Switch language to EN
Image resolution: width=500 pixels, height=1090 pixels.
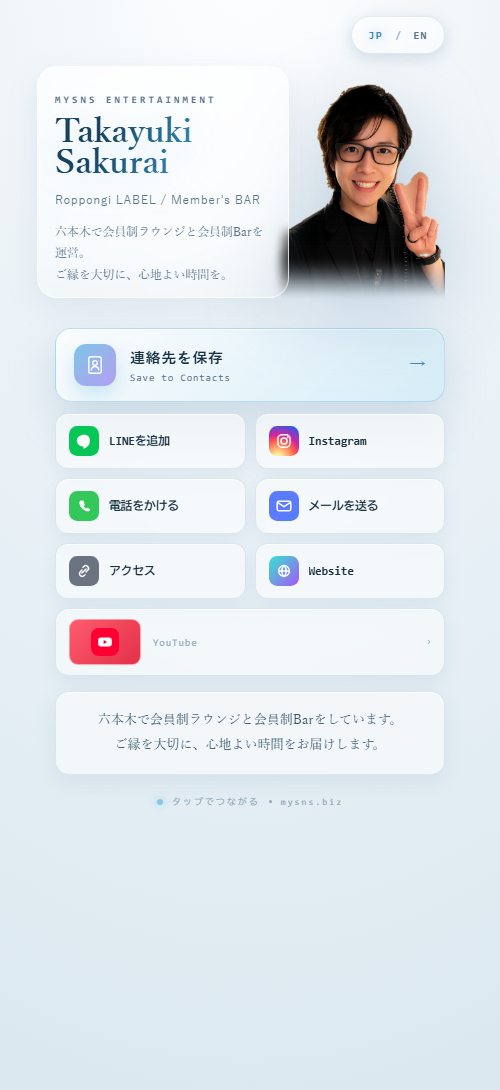[x=420, y=35]
